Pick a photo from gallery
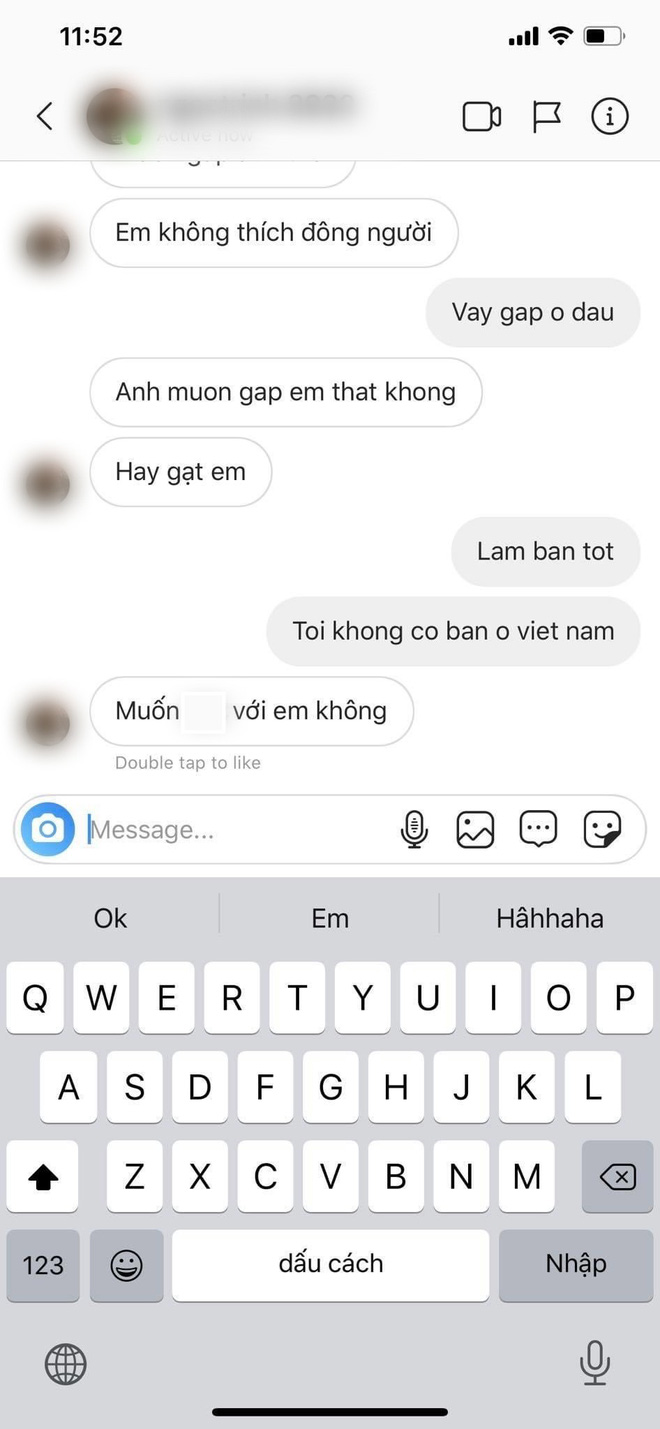Viewport: 660px width, 1429px height. pyautogui.click(x=475, y=829)
